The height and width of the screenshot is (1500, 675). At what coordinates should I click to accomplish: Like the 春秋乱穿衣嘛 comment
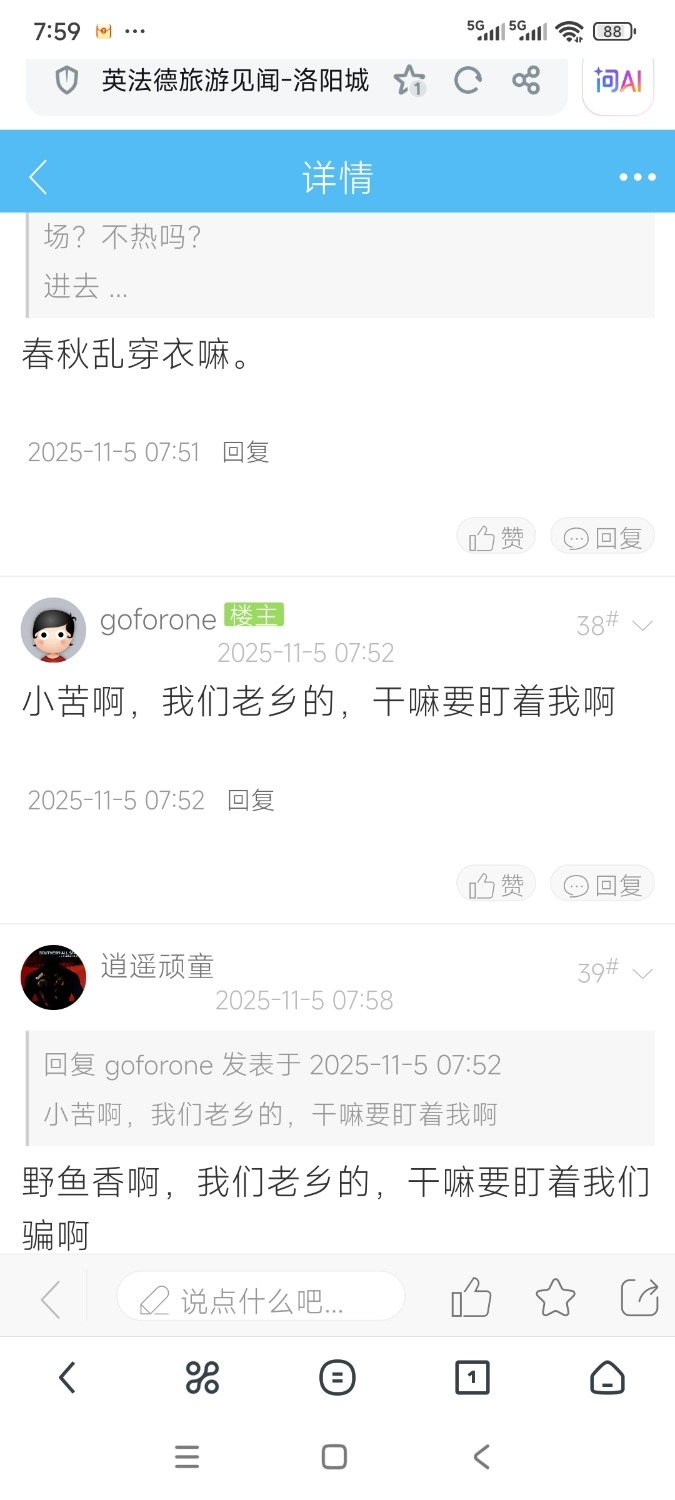pyautogui.click(x=497, y=537)
